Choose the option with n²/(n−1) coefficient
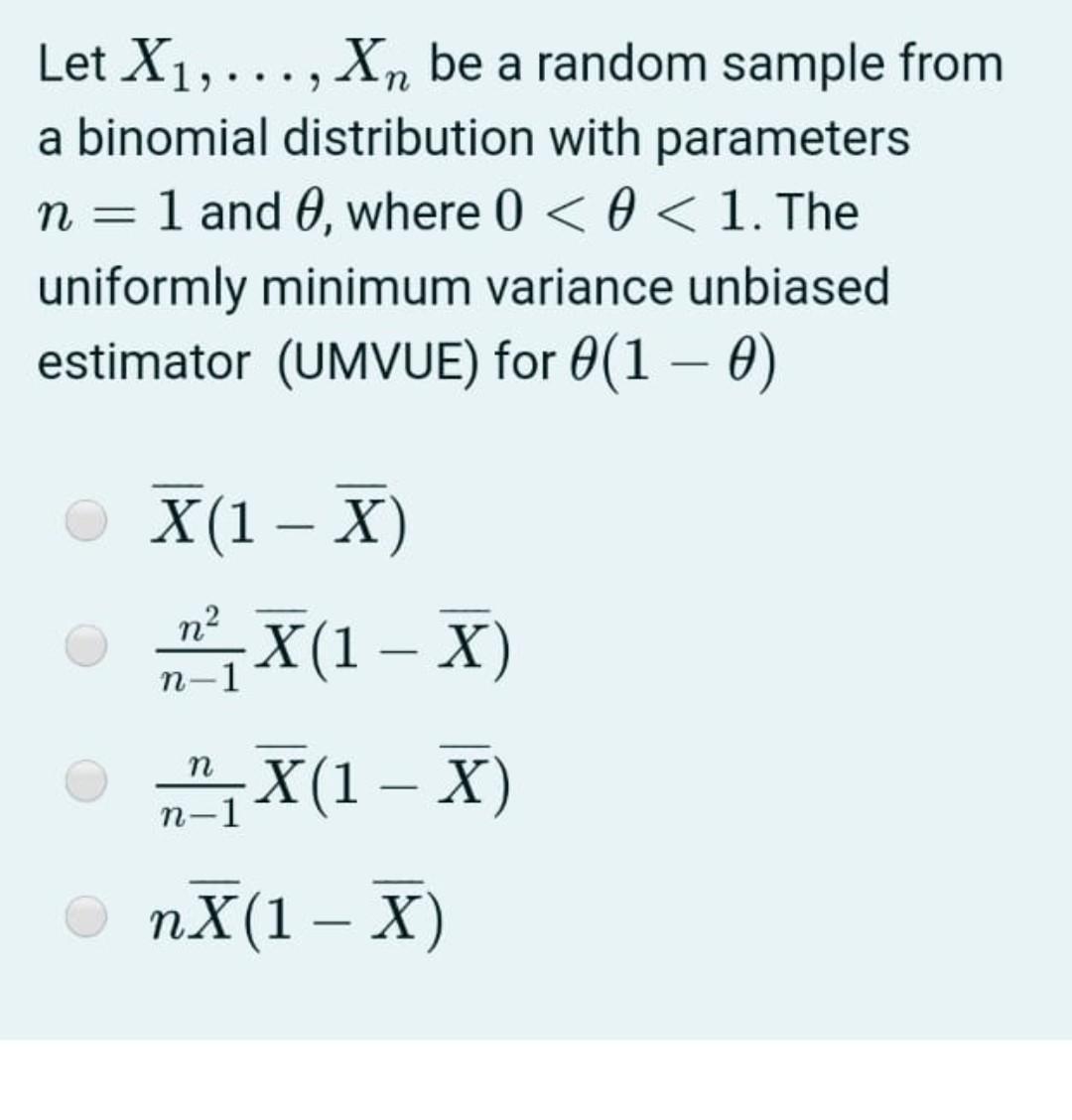Viewport: 1072px width, 1120px height. pyautogui.click(x=87, y=647)
